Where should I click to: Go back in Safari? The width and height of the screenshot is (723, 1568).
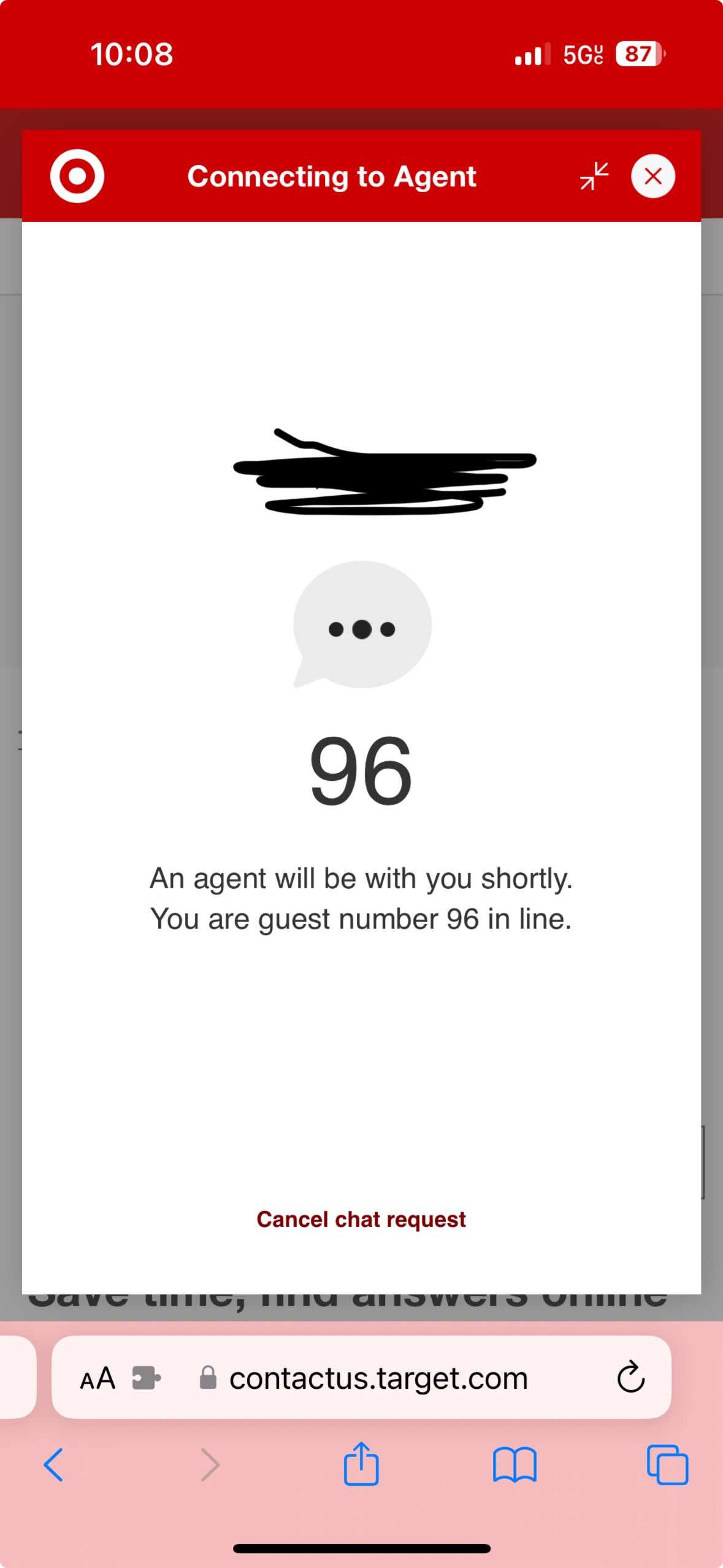pos(53,1465)
